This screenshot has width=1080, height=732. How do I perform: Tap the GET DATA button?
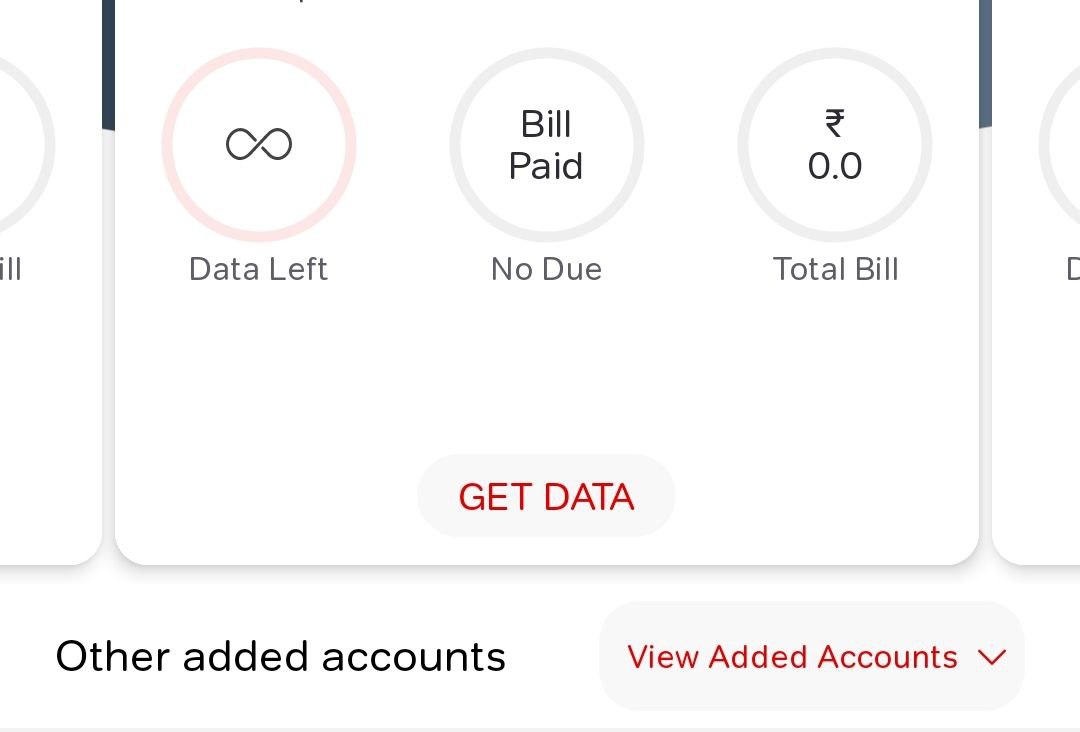tap(546, 497)
